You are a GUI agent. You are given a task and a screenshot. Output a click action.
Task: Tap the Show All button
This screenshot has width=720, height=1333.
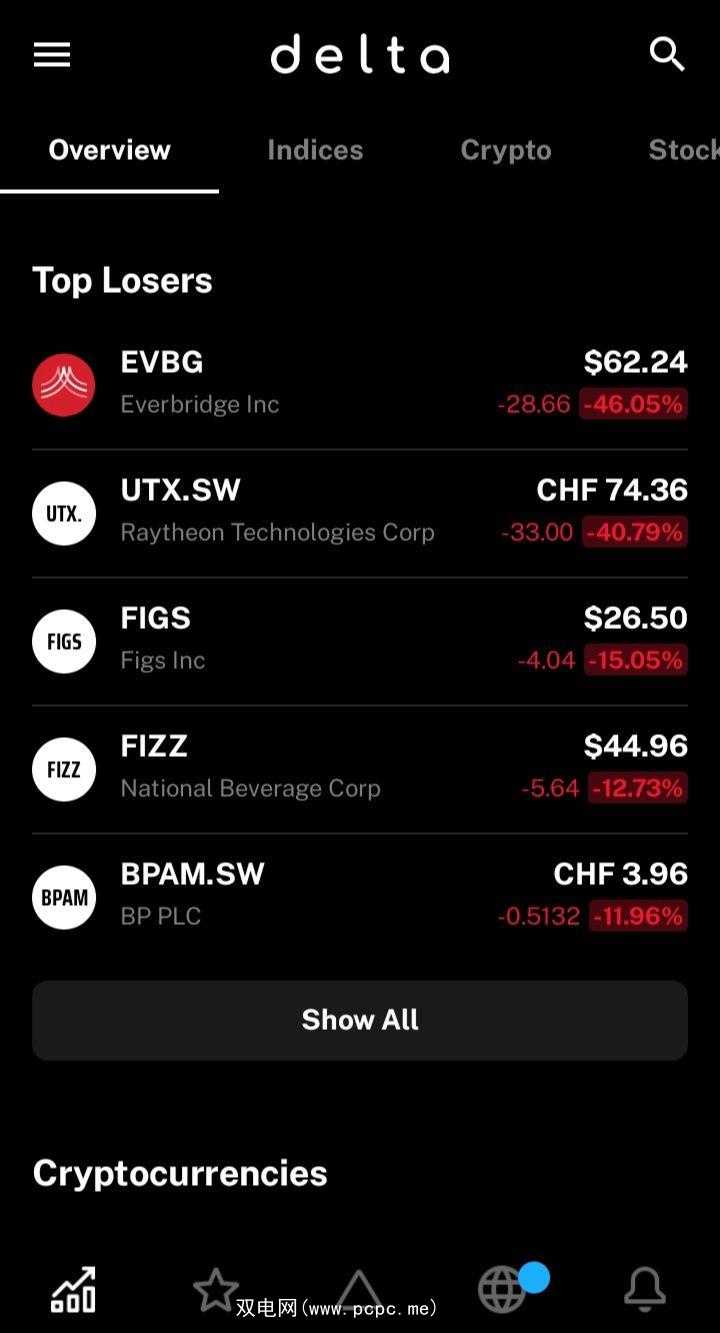[360, 1020]
